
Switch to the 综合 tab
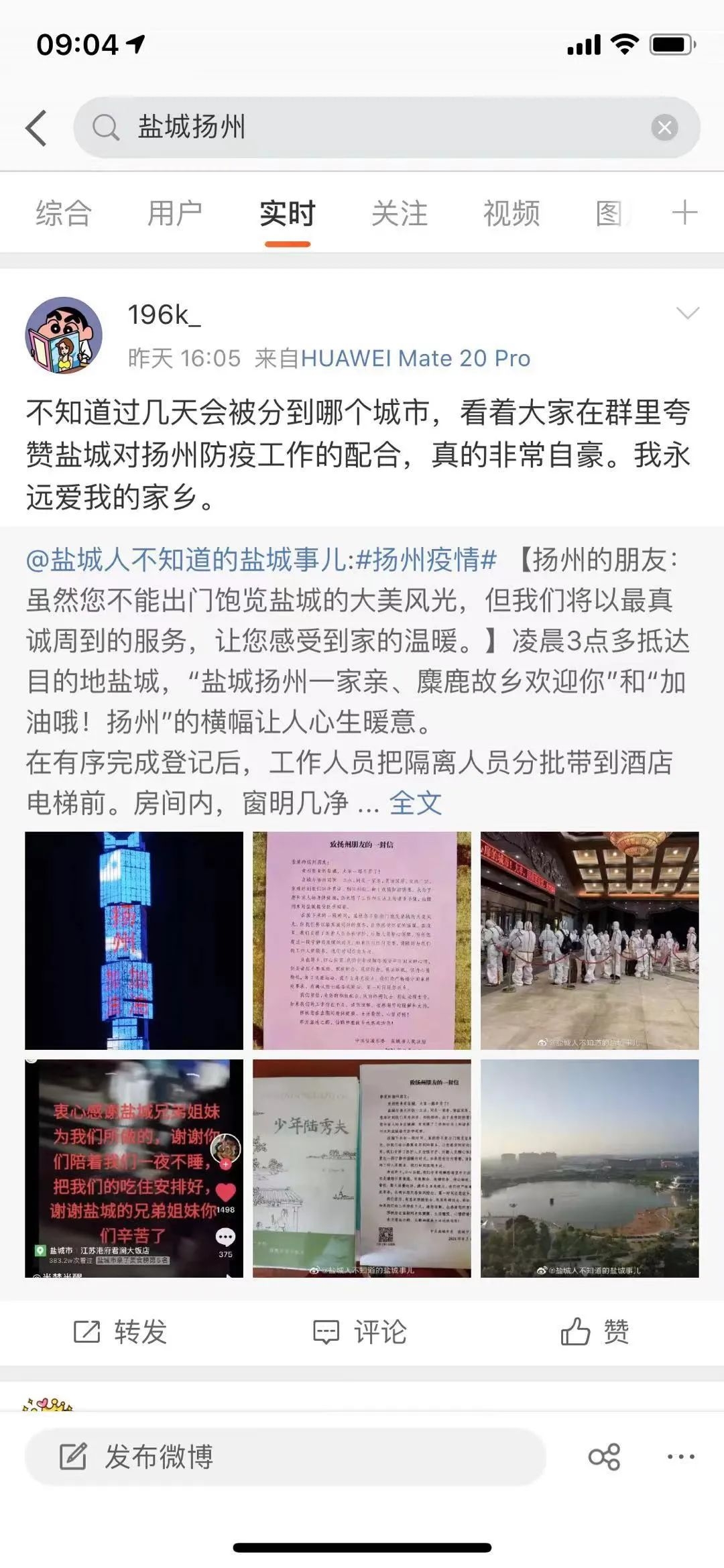pyautogui.click(x=63, y=214)
